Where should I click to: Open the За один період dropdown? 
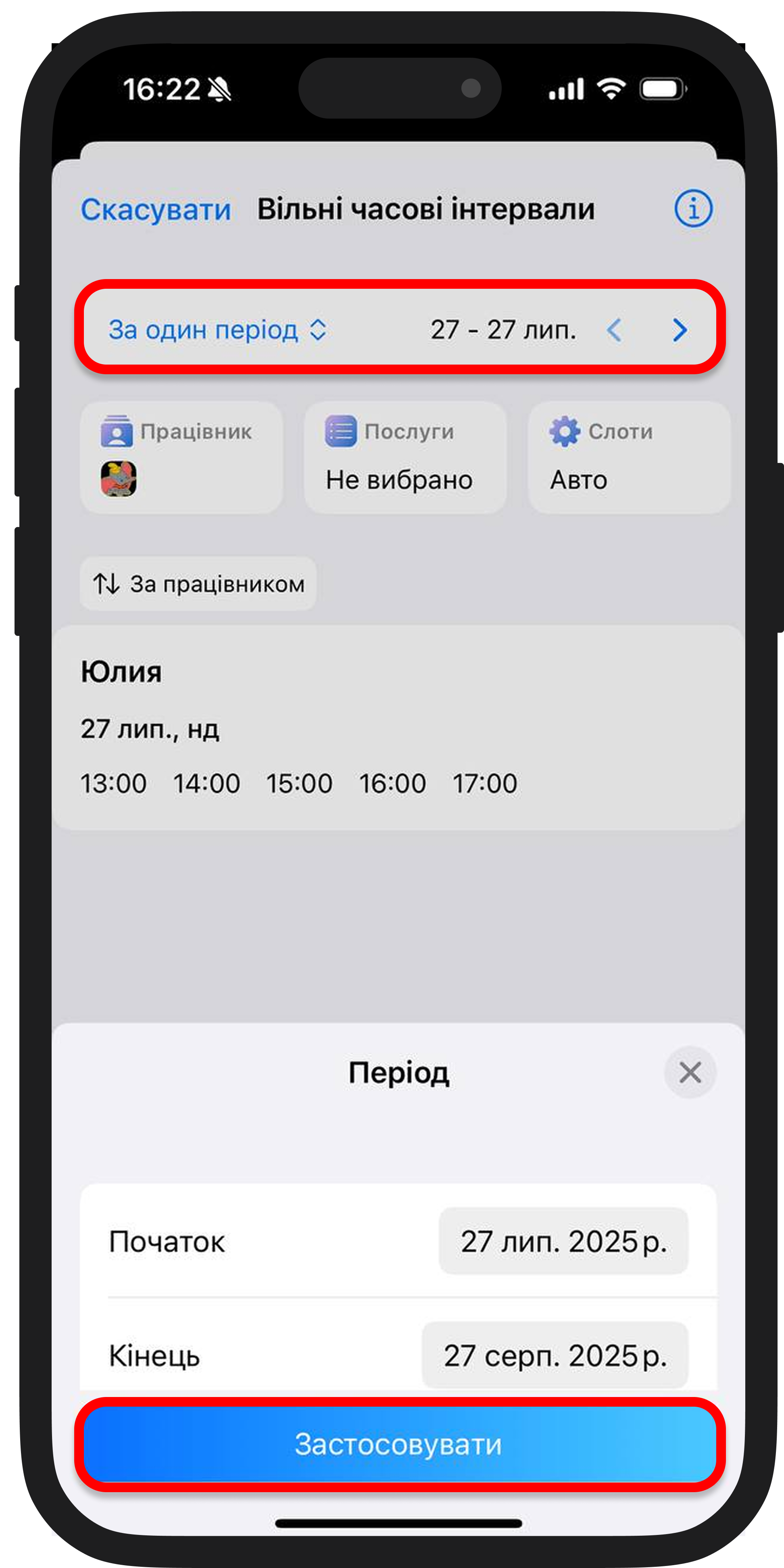tap(217, 330)
